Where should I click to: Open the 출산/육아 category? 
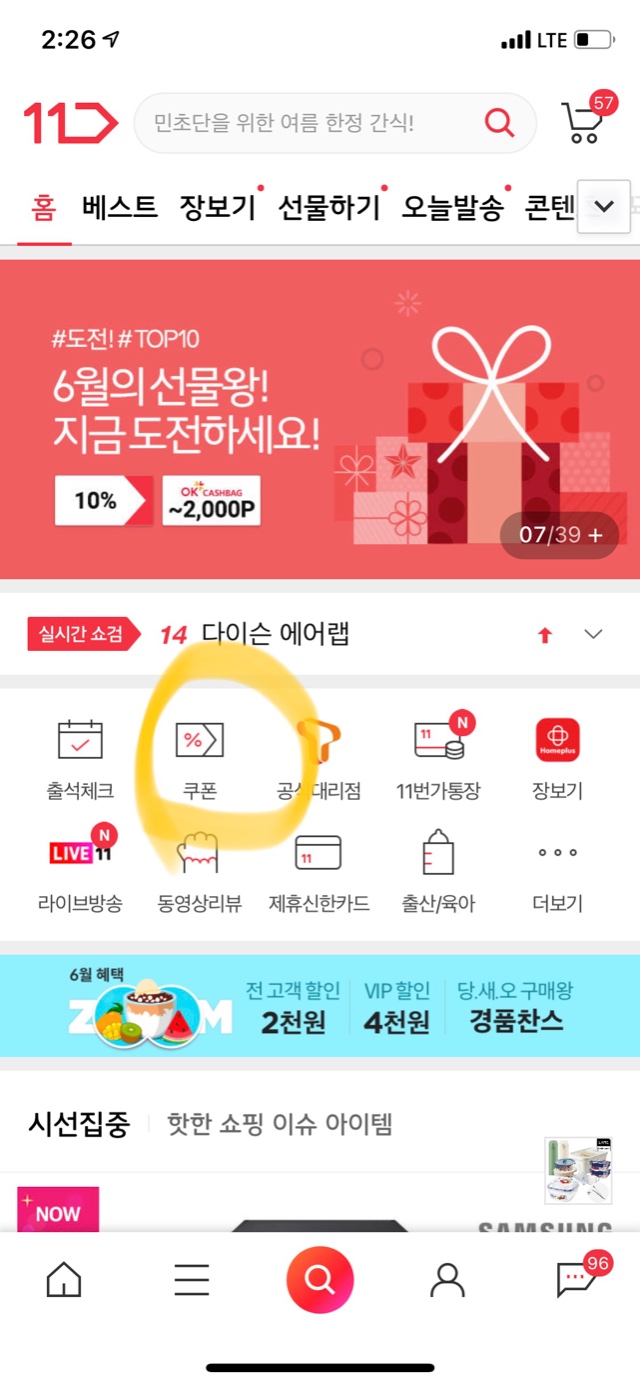[x=439, y=870]
